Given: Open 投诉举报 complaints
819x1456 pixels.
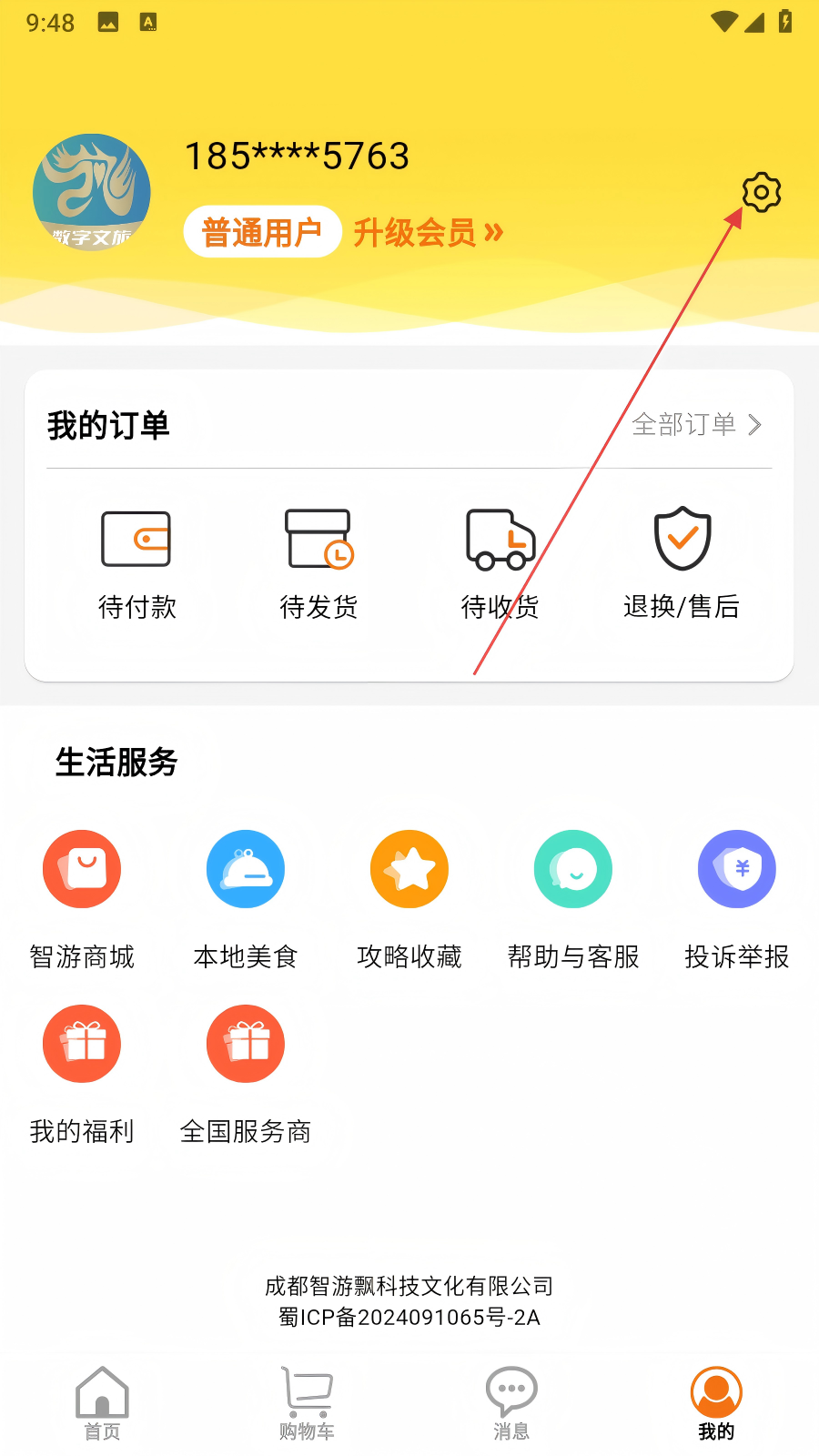Looking at the screenshot, I should tap(737, 895).
